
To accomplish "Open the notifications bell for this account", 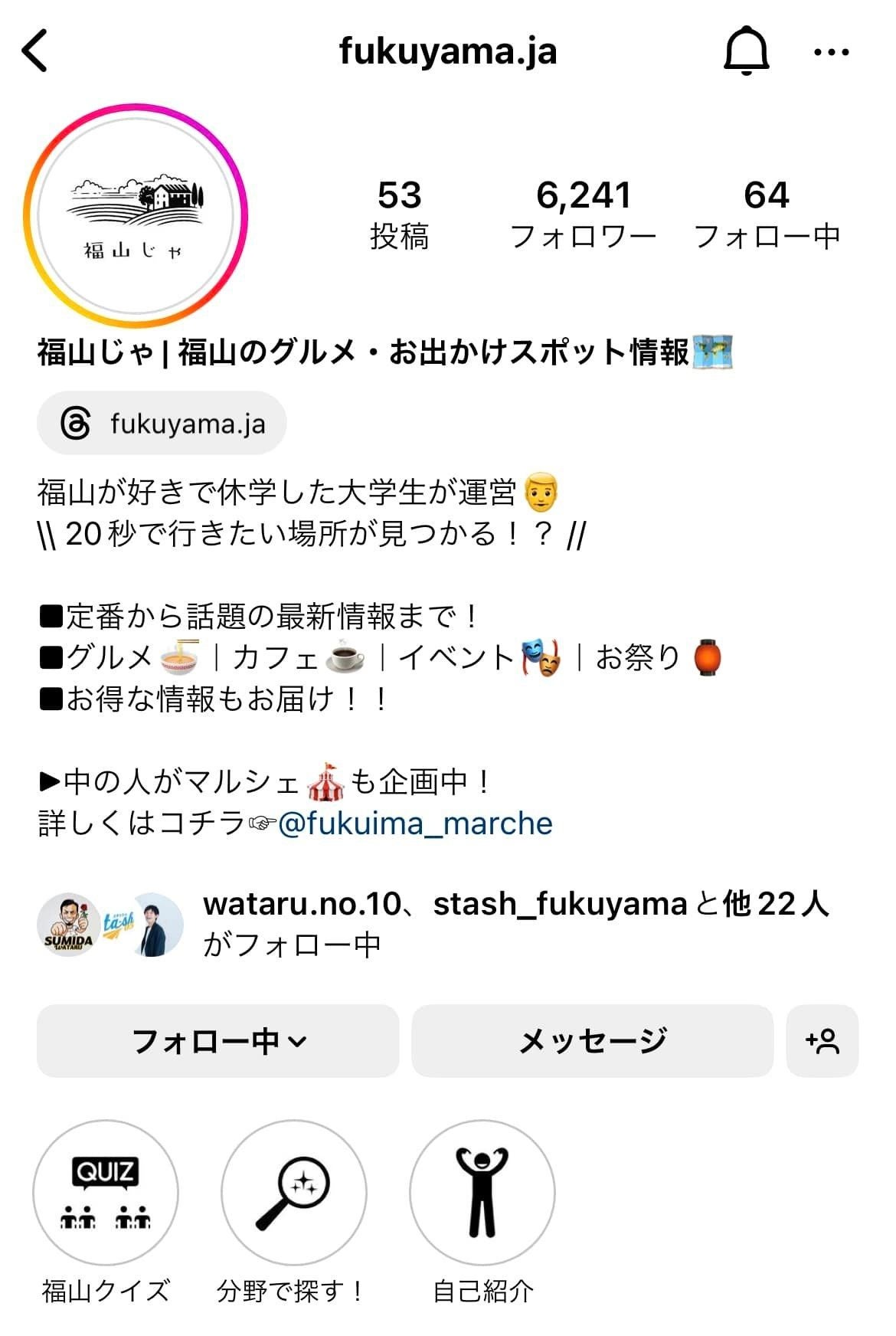I will pyautogui.click(x=745, y=51).
